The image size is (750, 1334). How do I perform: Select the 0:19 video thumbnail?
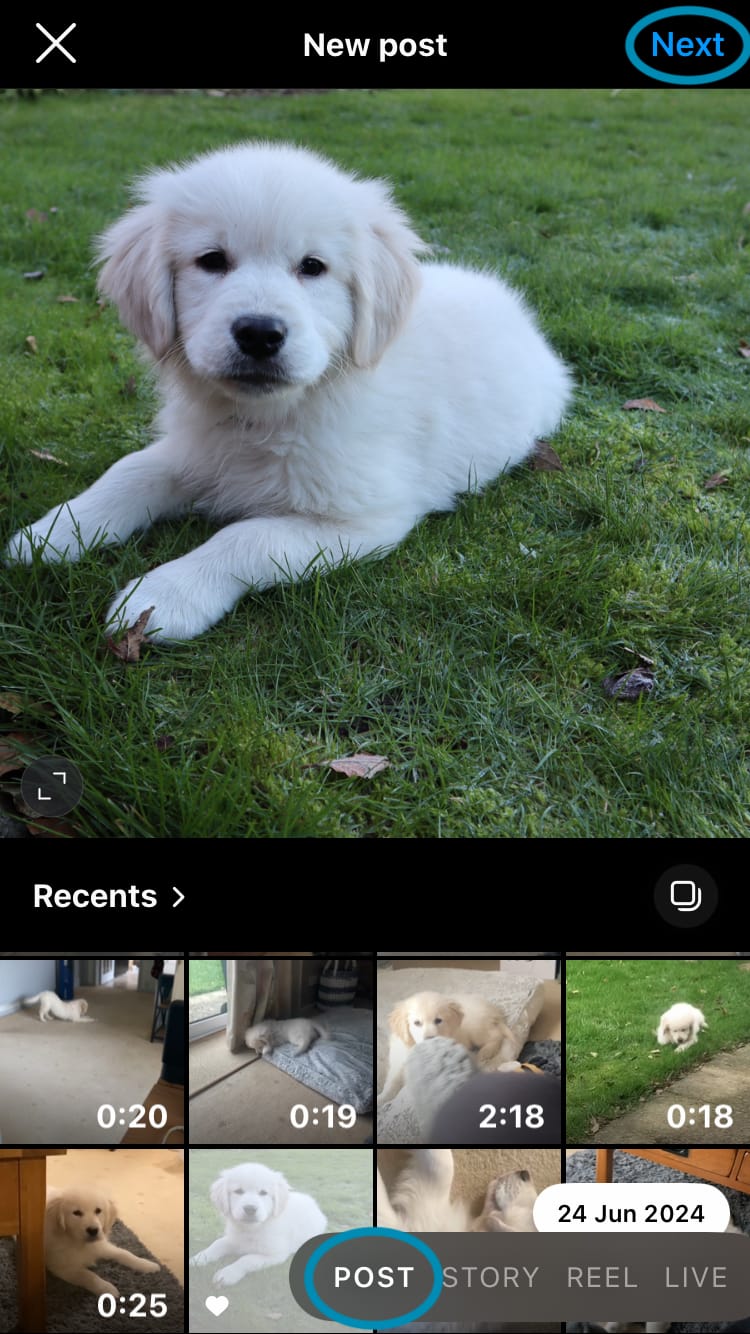pyautogui.click(x=281, y=1050)
